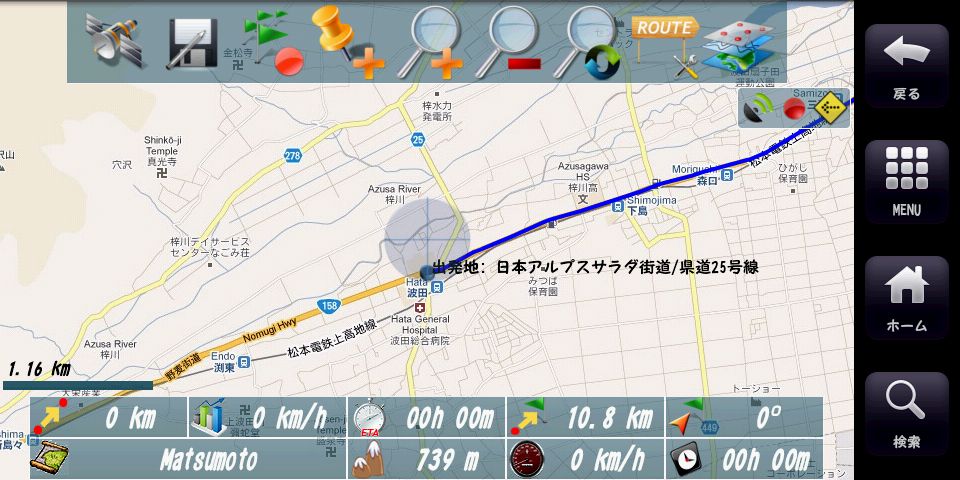
Task: Tap the 739 m altitude field
Action: (427, 460)
